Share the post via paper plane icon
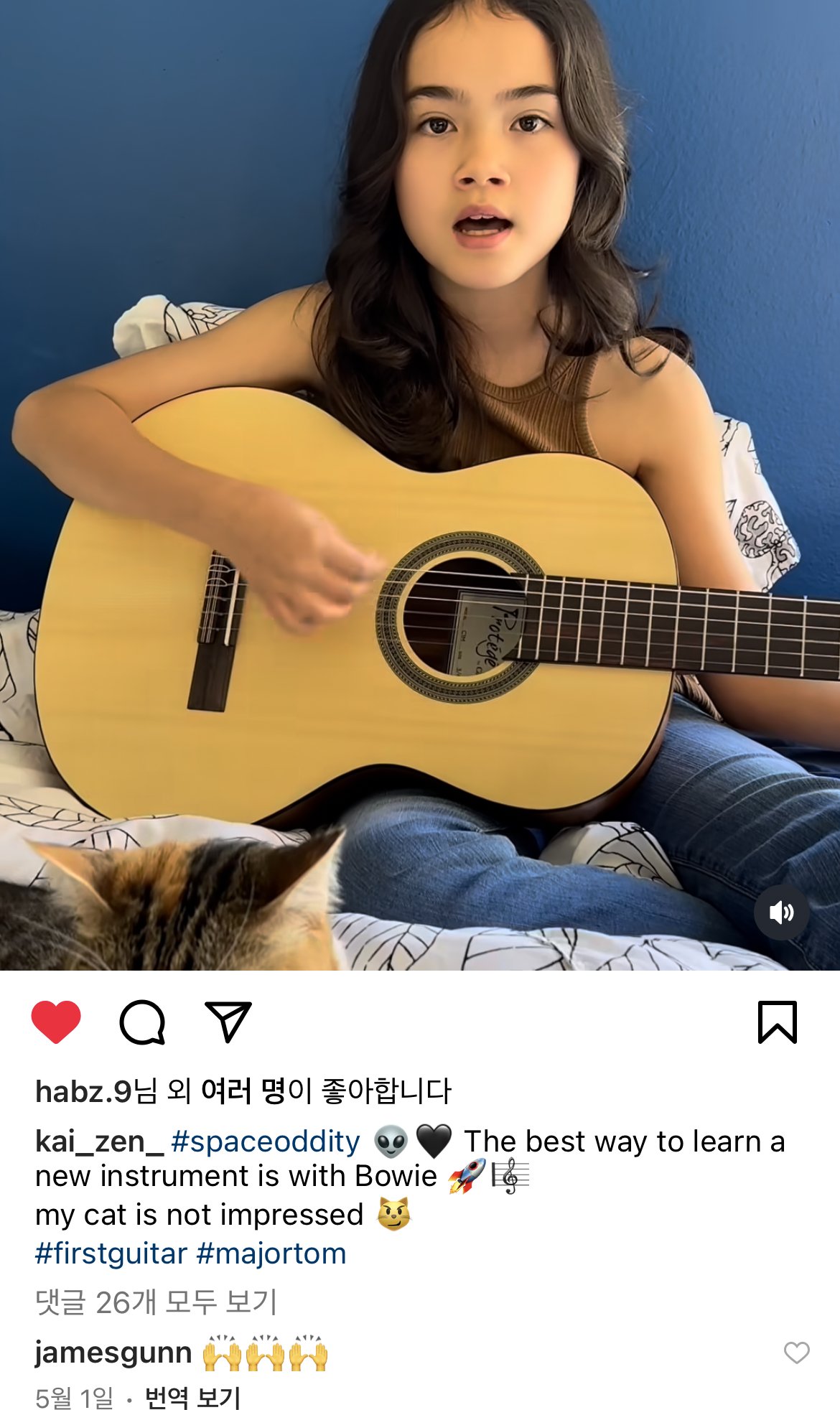840x1410 pixels. (228, 1021)
